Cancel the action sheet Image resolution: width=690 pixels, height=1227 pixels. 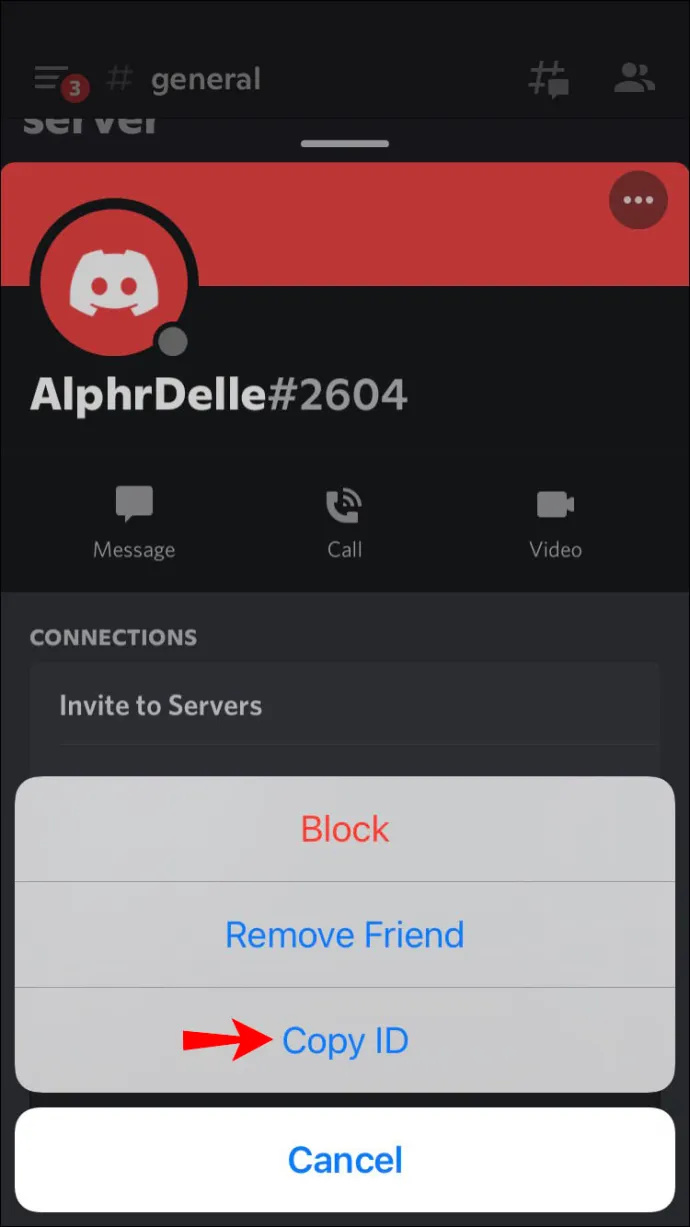tap(345, 1159)
